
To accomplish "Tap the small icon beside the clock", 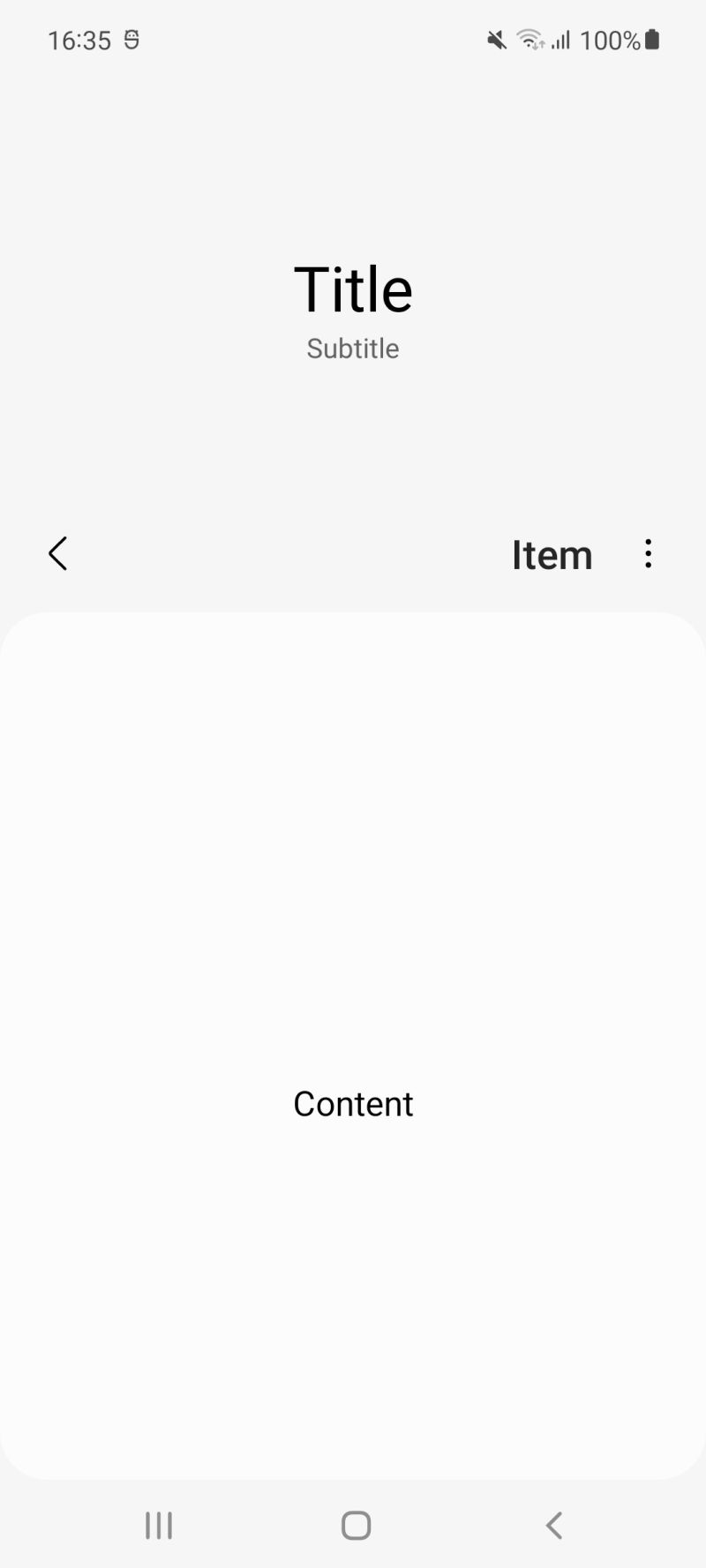I will [132, 41].
